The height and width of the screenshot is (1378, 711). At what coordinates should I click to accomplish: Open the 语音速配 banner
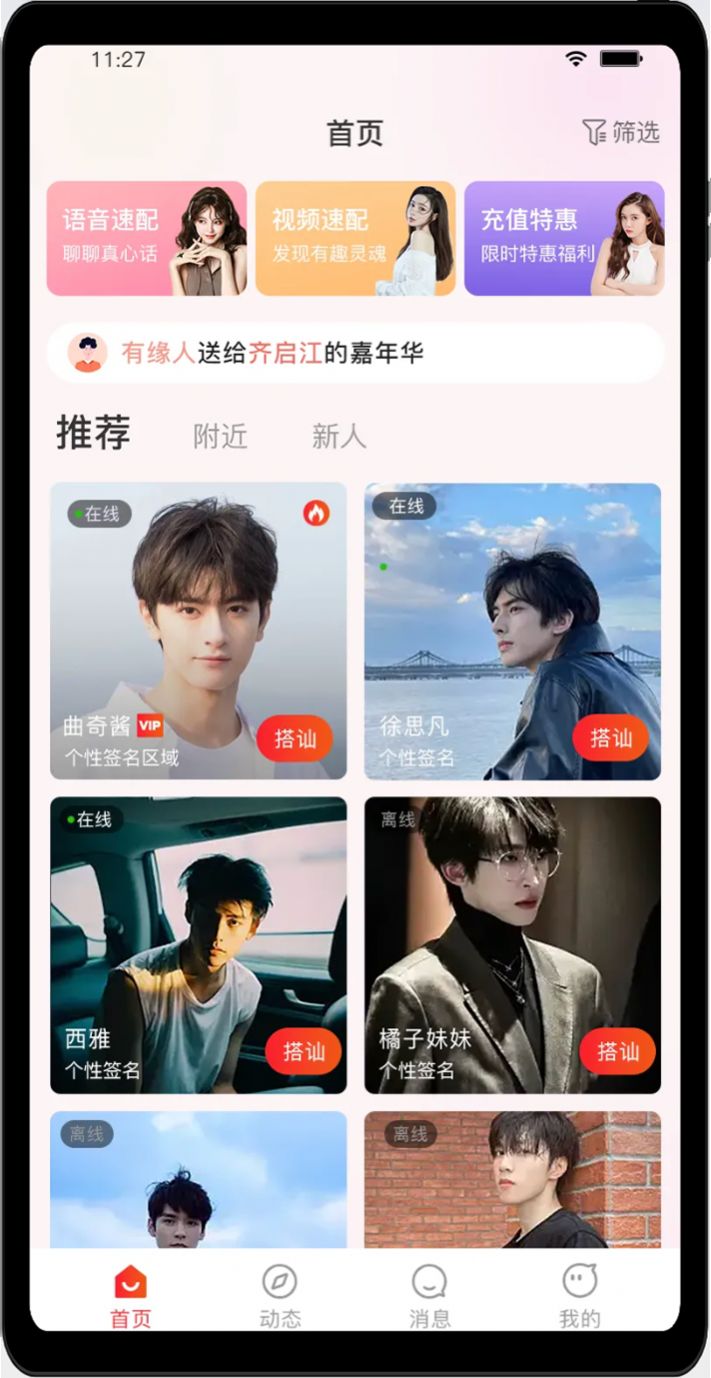(x=146, y=238)
